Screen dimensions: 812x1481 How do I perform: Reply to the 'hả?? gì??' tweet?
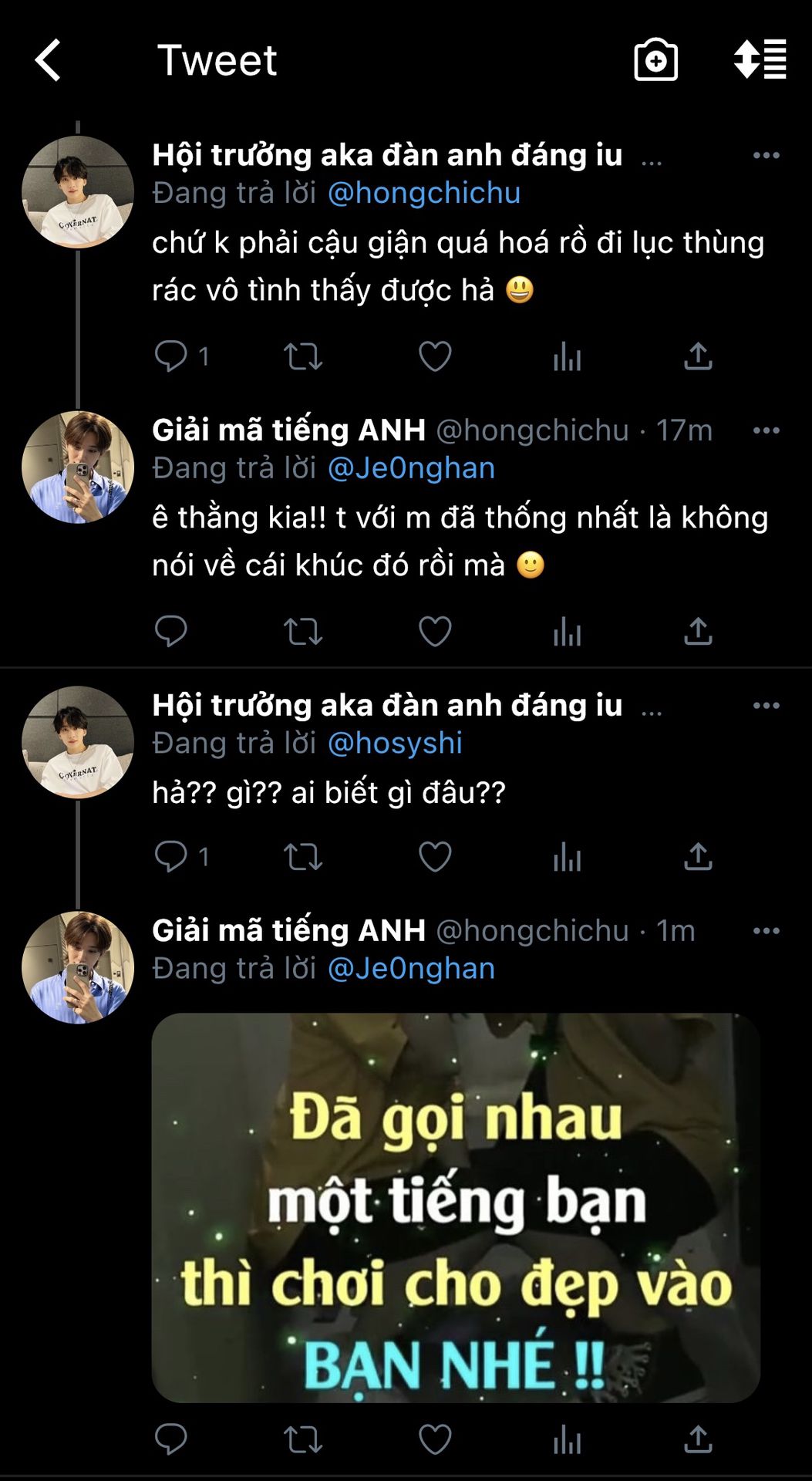[x=171, y=856]
